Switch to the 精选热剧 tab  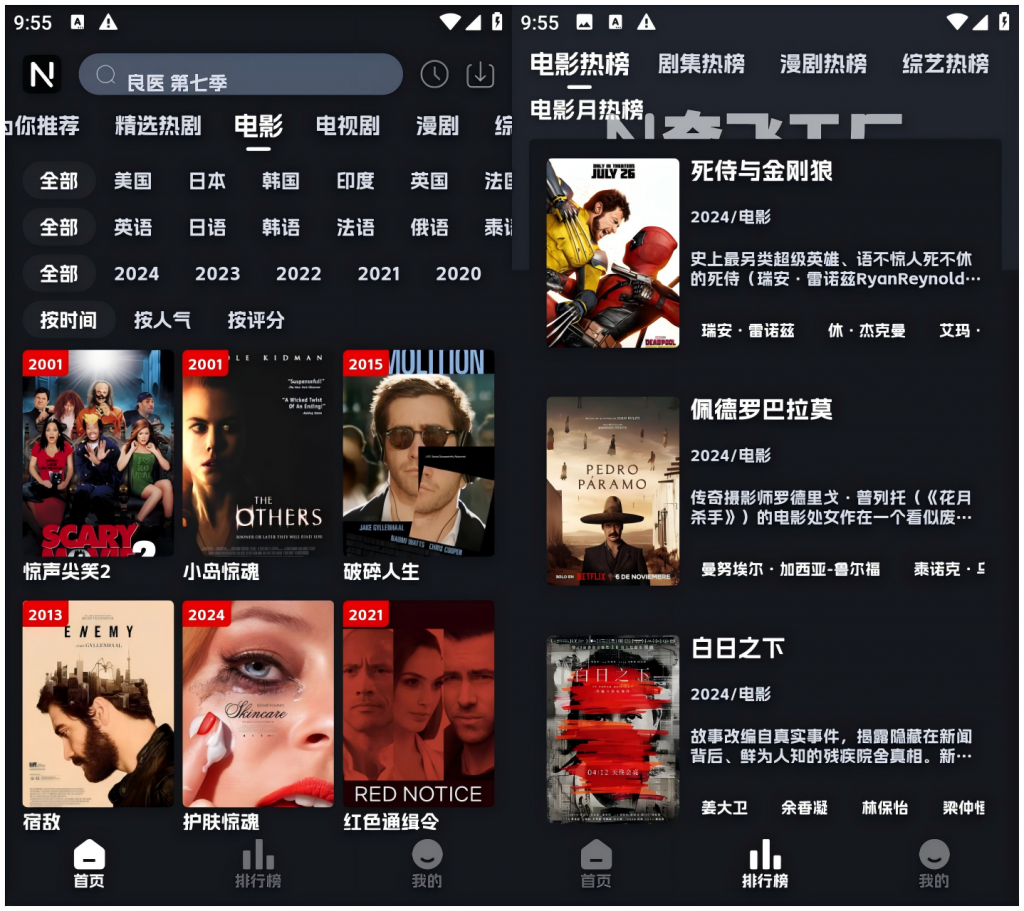point(158,126)
